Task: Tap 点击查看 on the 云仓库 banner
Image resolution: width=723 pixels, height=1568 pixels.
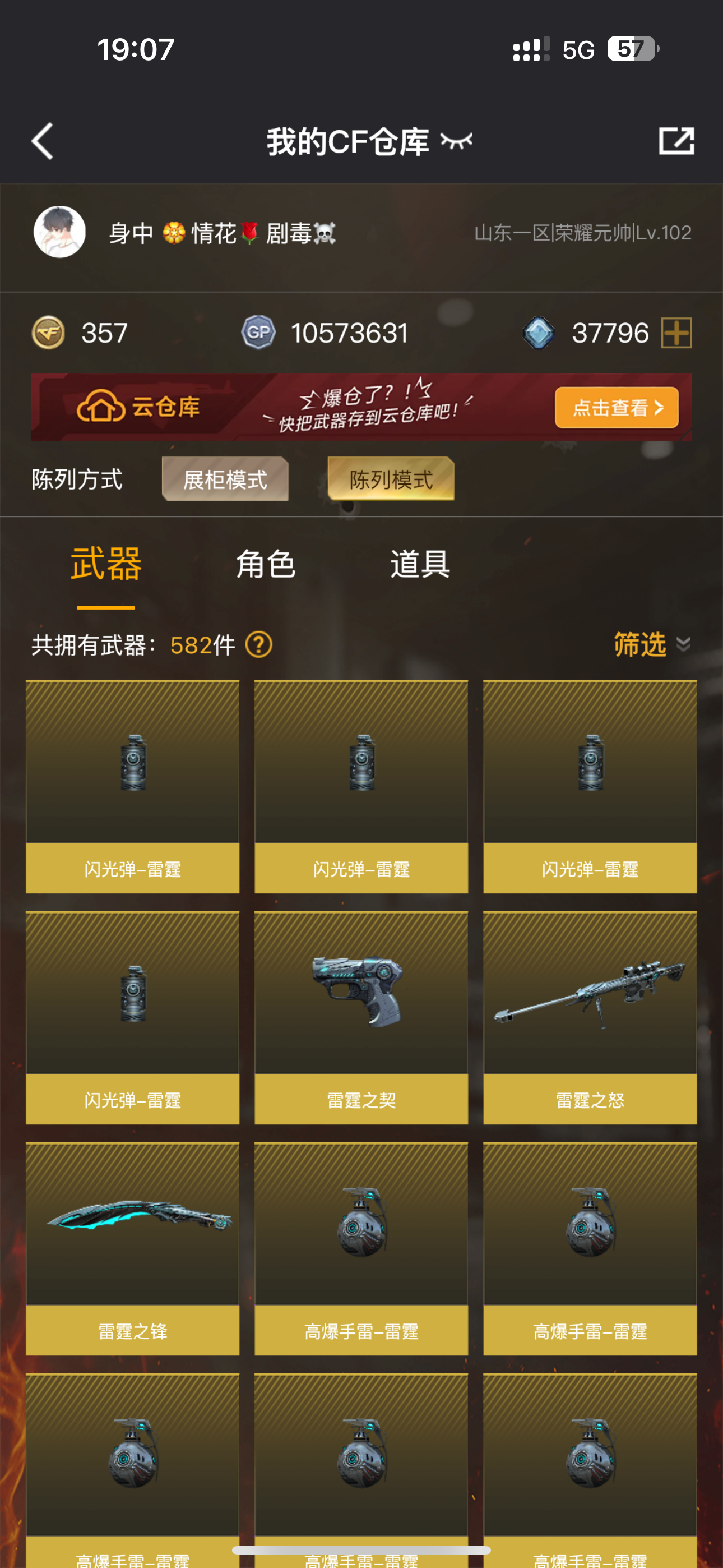Action: click(x=616, y=407)
